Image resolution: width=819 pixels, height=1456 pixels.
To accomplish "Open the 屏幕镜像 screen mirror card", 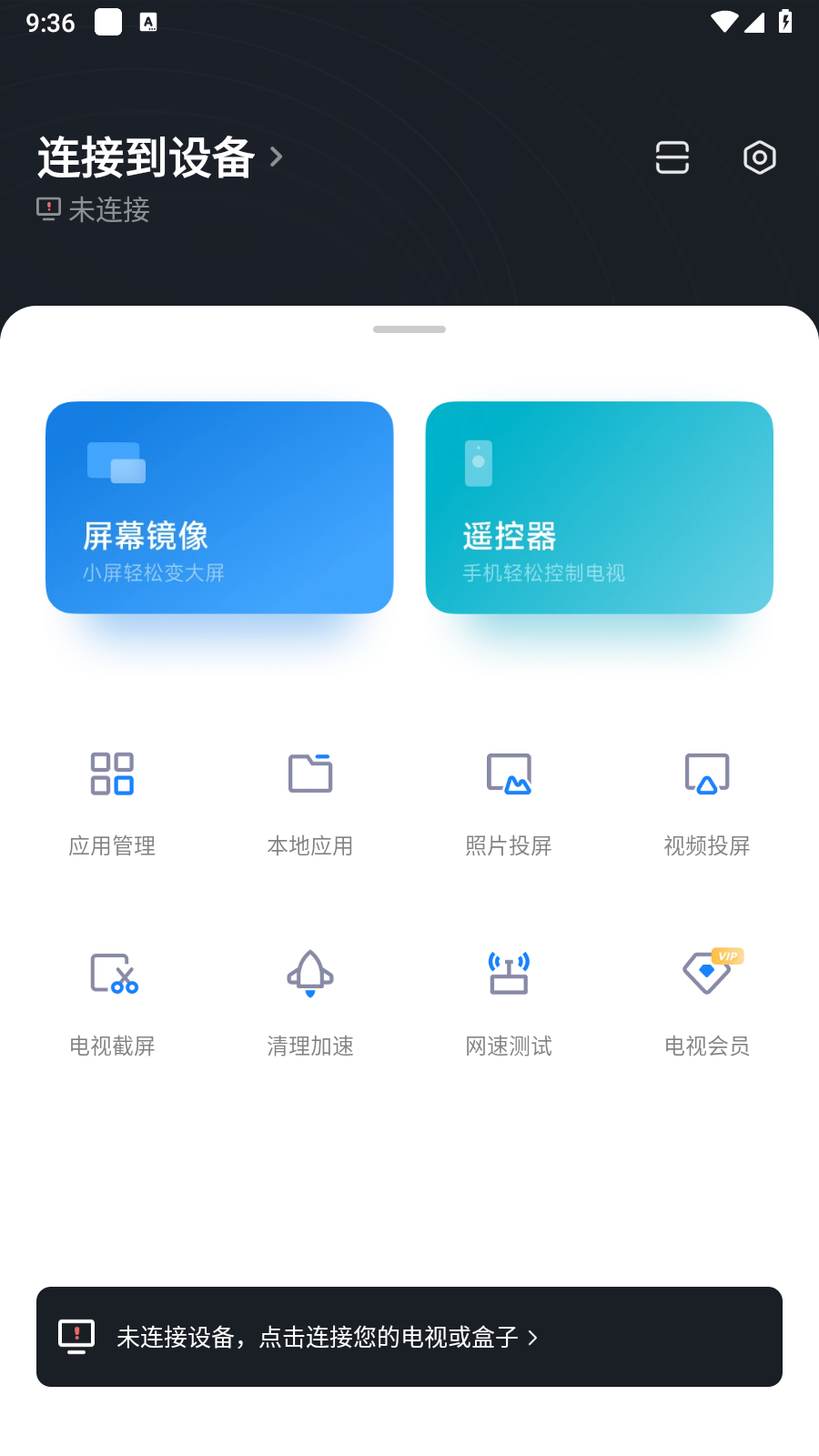I will click(219, 508).
